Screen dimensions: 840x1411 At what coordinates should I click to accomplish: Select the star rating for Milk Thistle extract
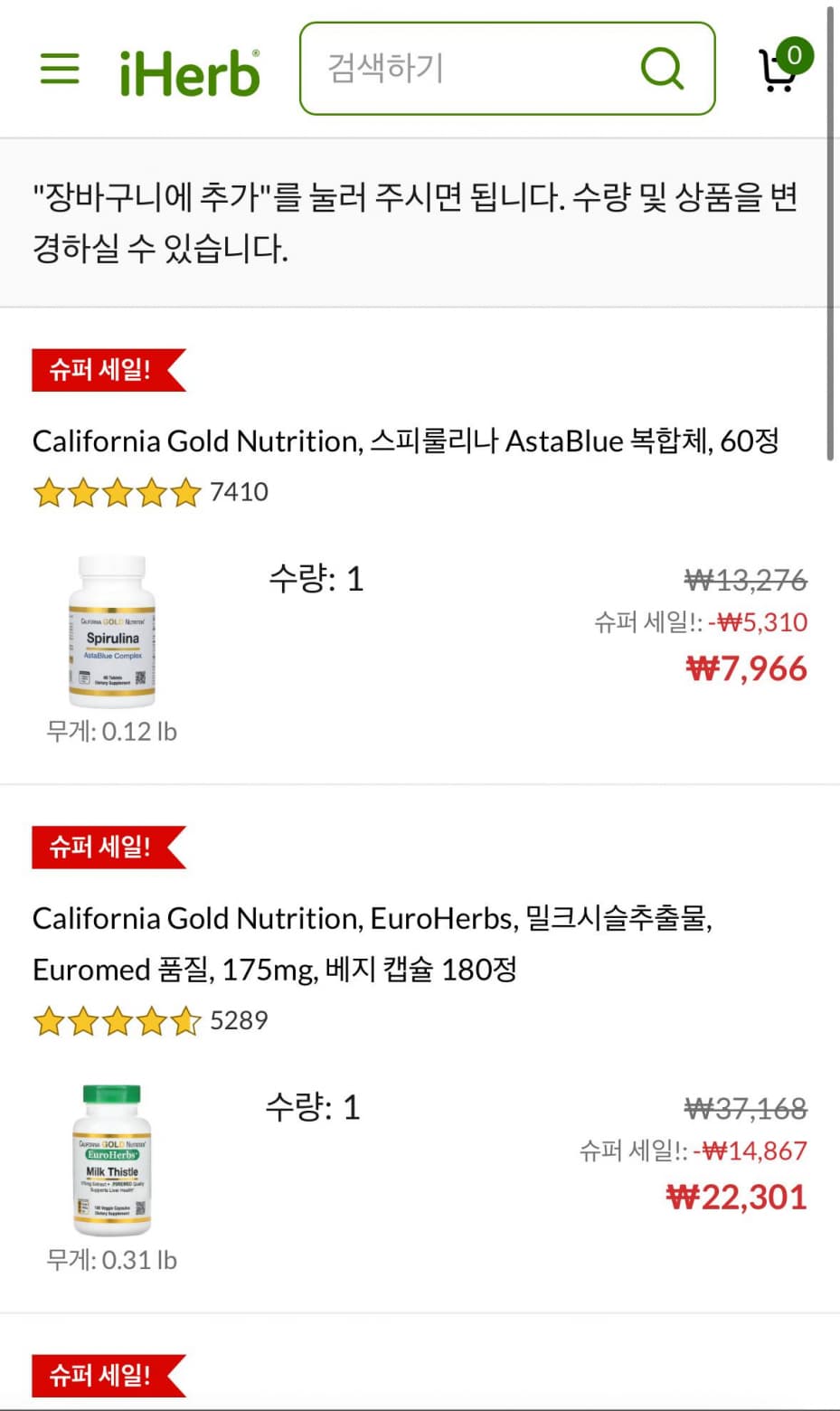118,1022
